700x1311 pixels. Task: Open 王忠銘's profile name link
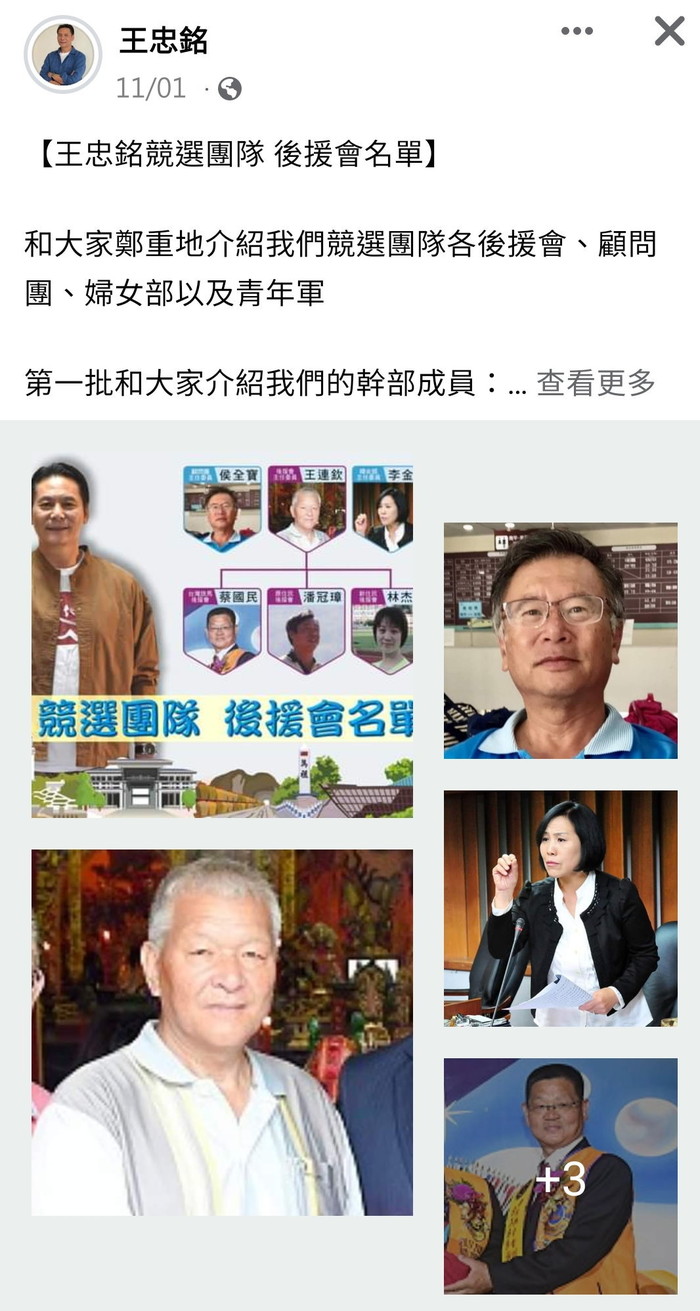pyautogui.click(x=163, y=41)
